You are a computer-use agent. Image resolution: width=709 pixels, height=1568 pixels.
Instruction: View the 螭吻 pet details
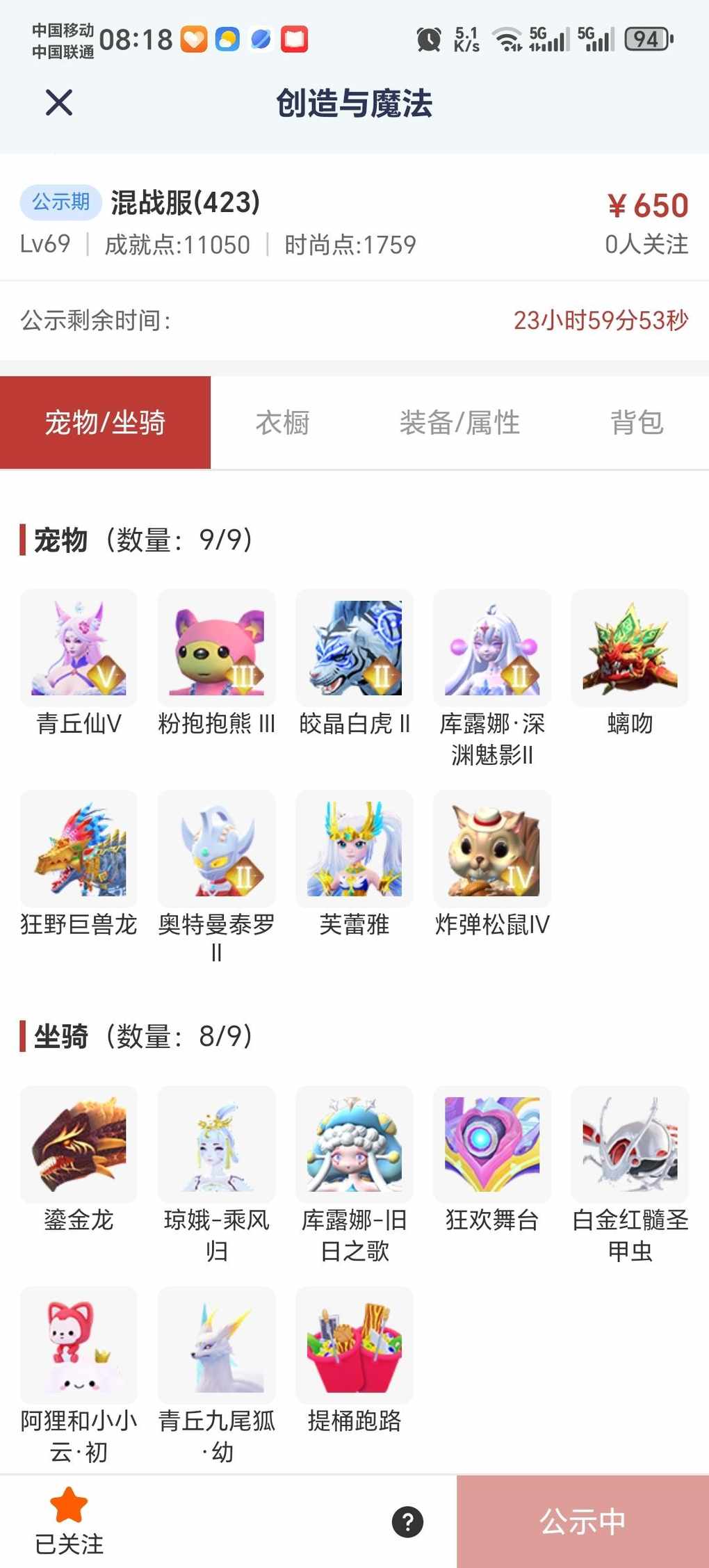pos(630,648)
